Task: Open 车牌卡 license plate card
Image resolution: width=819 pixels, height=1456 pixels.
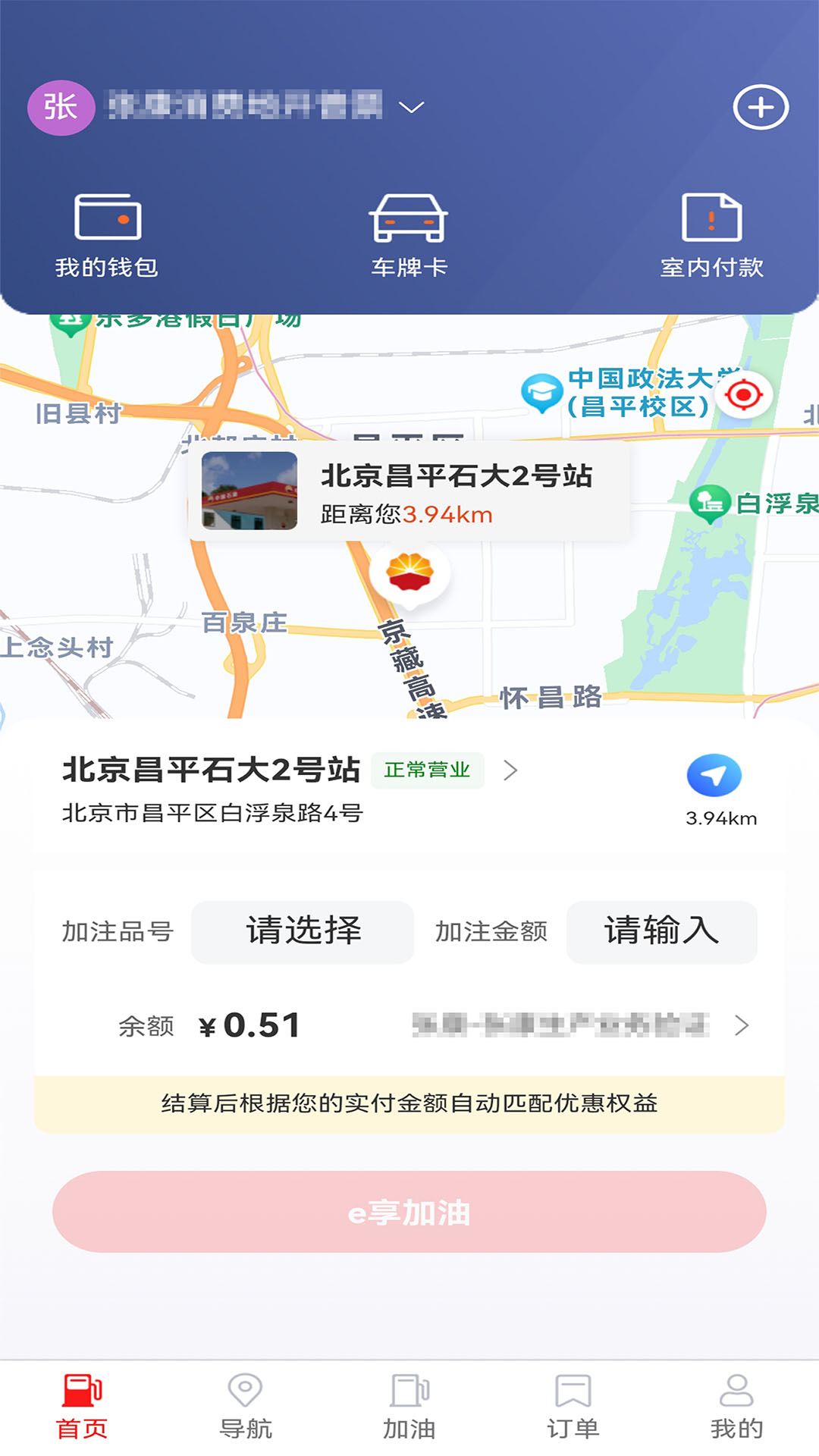Action: click(409, 236)
